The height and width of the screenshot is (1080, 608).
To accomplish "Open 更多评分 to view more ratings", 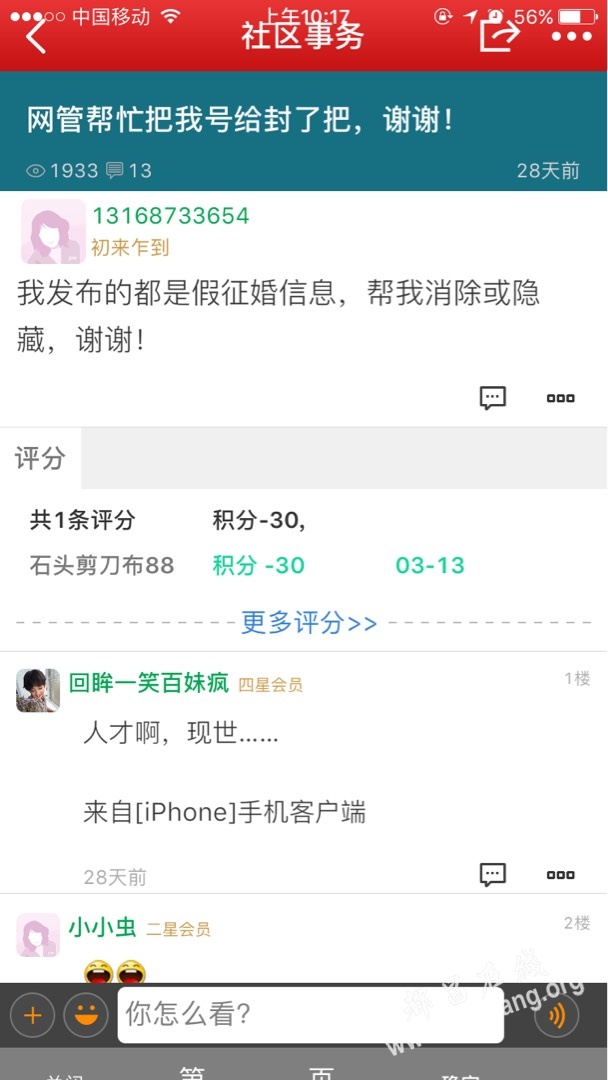I will (308, 623).
